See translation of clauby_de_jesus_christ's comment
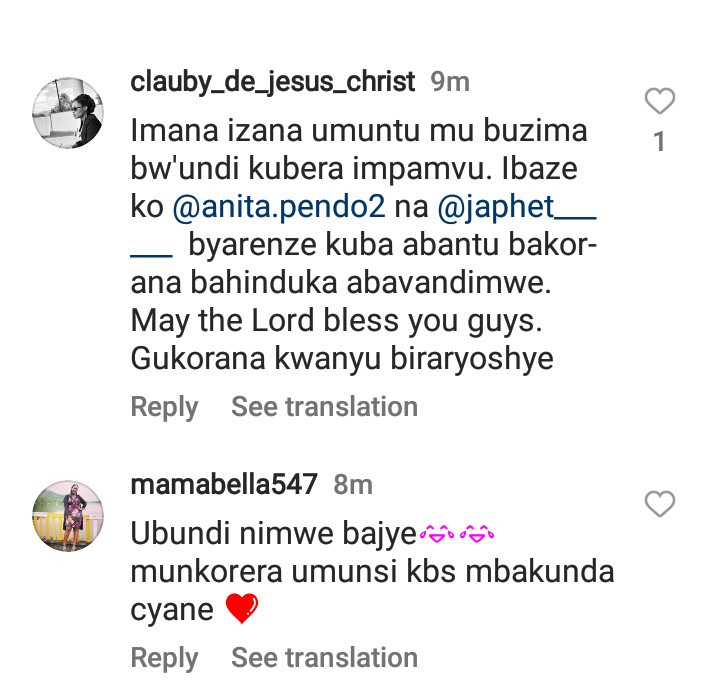This screenshot has width=720, height=700. point(324,407)
